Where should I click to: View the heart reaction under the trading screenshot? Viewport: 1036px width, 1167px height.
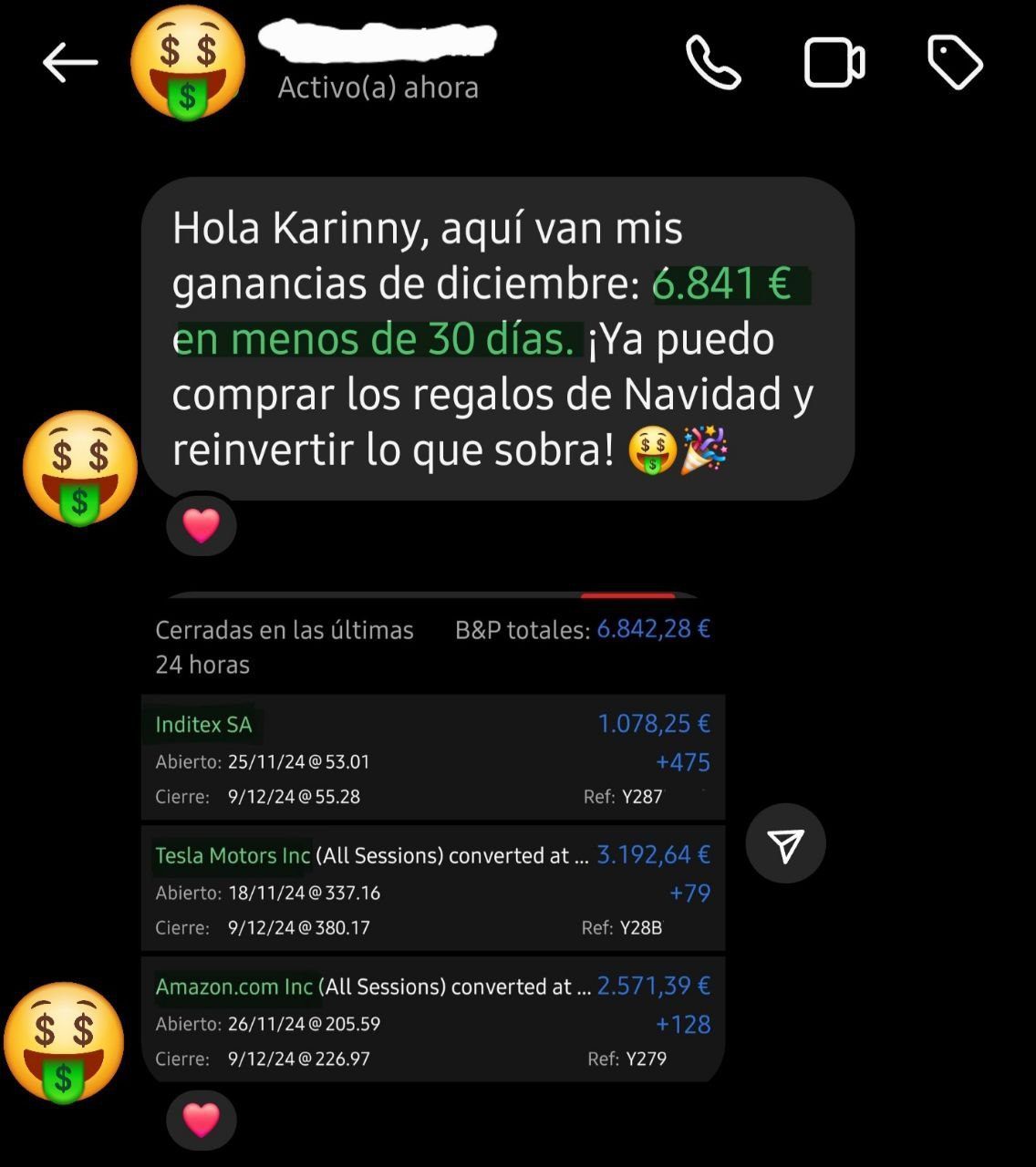point(202,1121)
